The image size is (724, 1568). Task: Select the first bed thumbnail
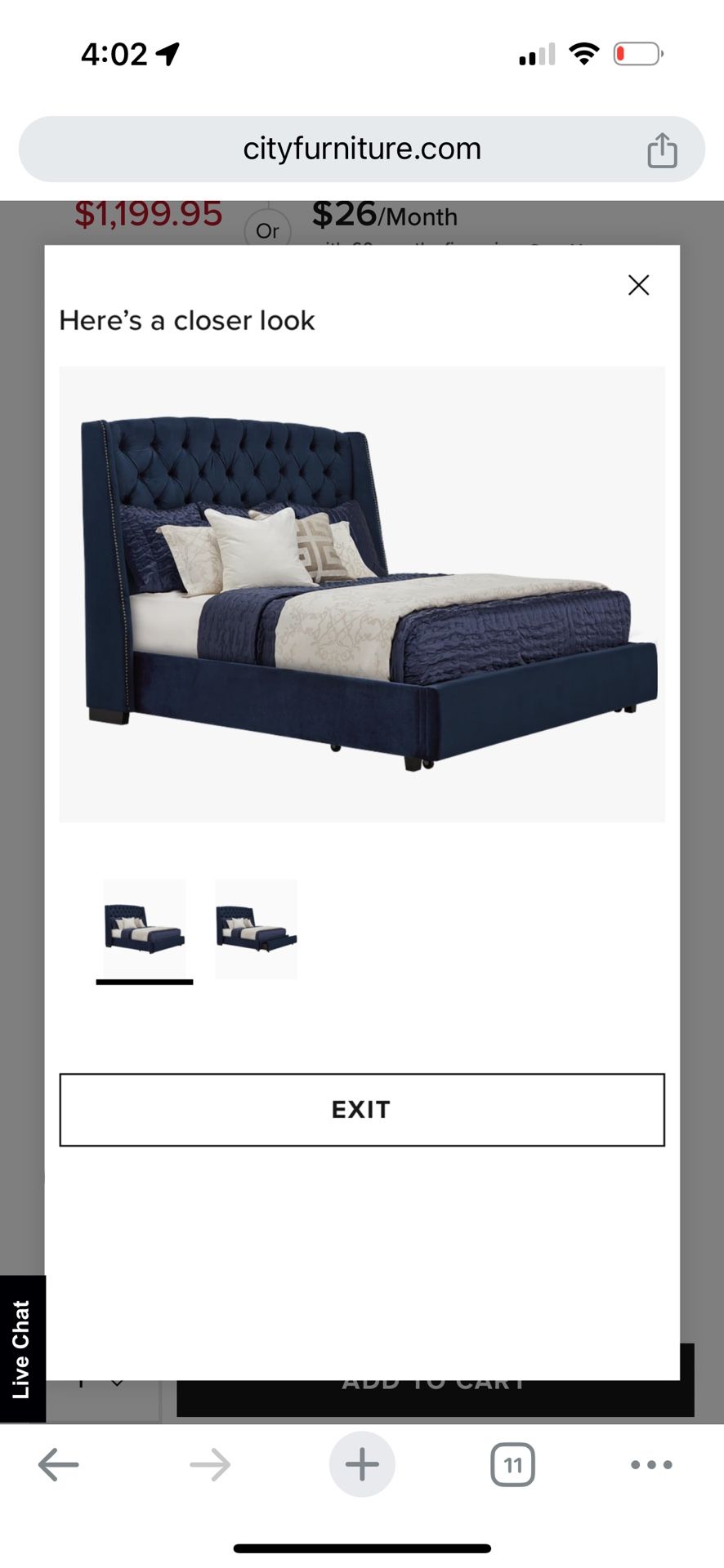[x=145, y=929]
